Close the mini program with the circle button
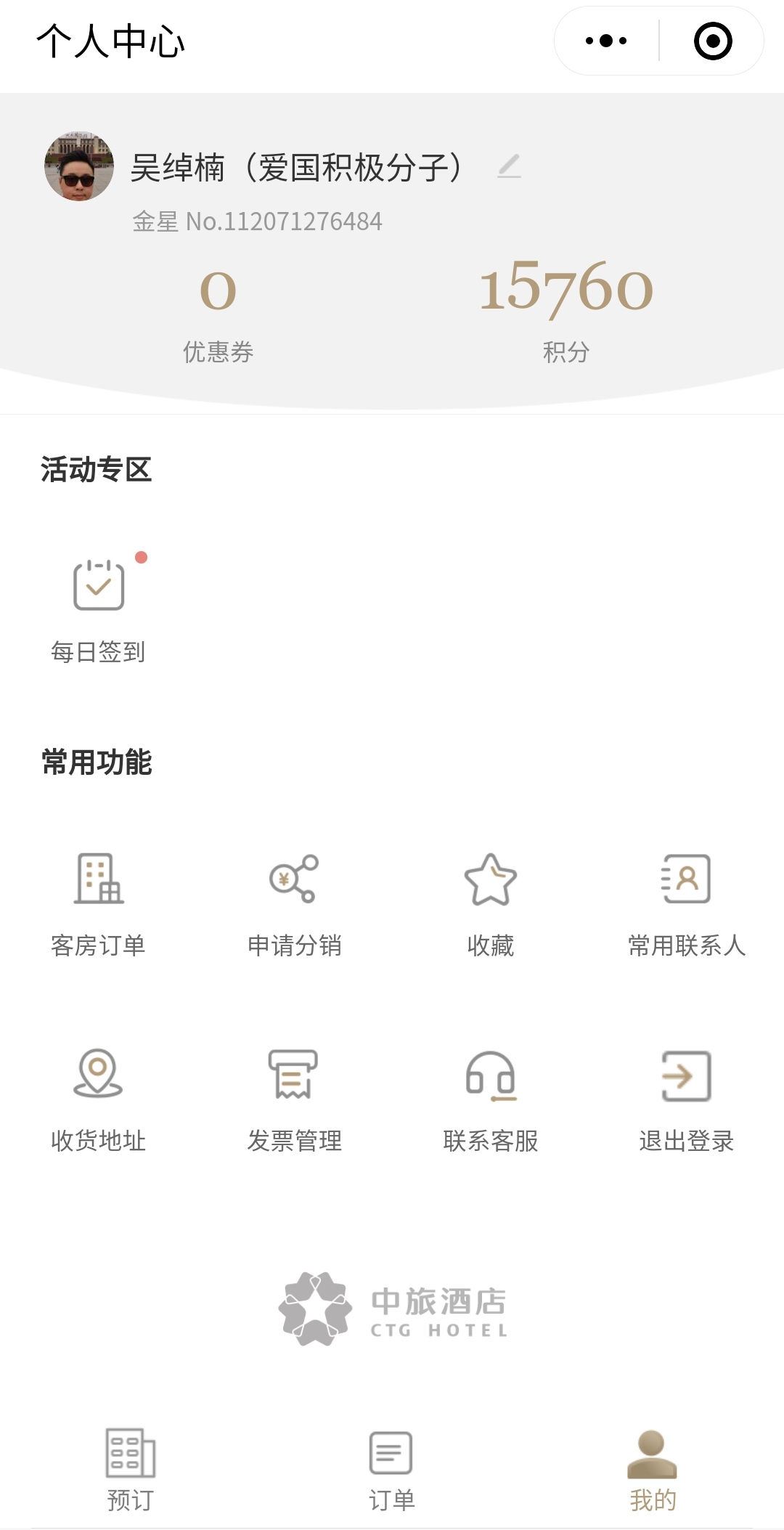Viewport: 784px width, 1530px height. pos(713,41)
